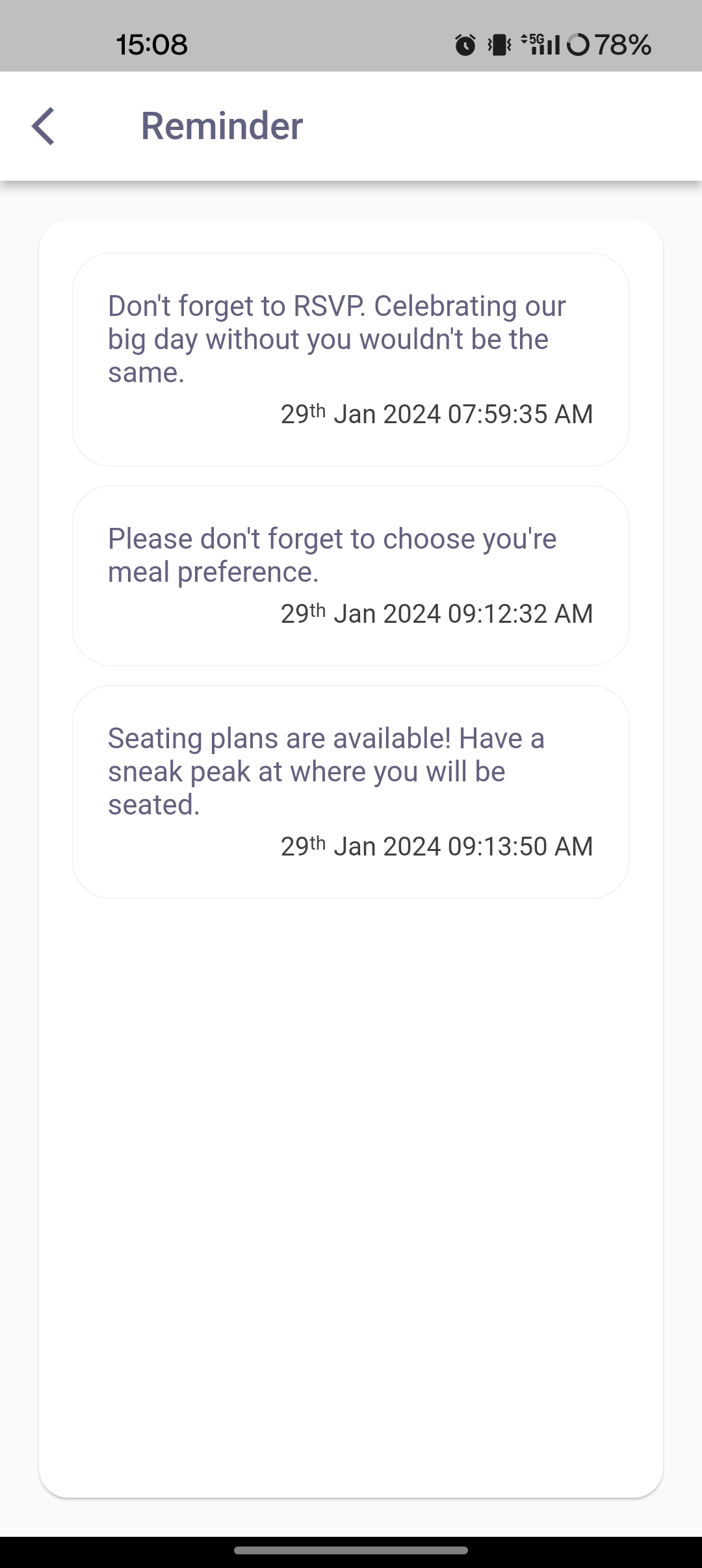This screenshot has height=1568, width=702.
Task: Go back from the Reminder screen
Action: click(43, 126)
